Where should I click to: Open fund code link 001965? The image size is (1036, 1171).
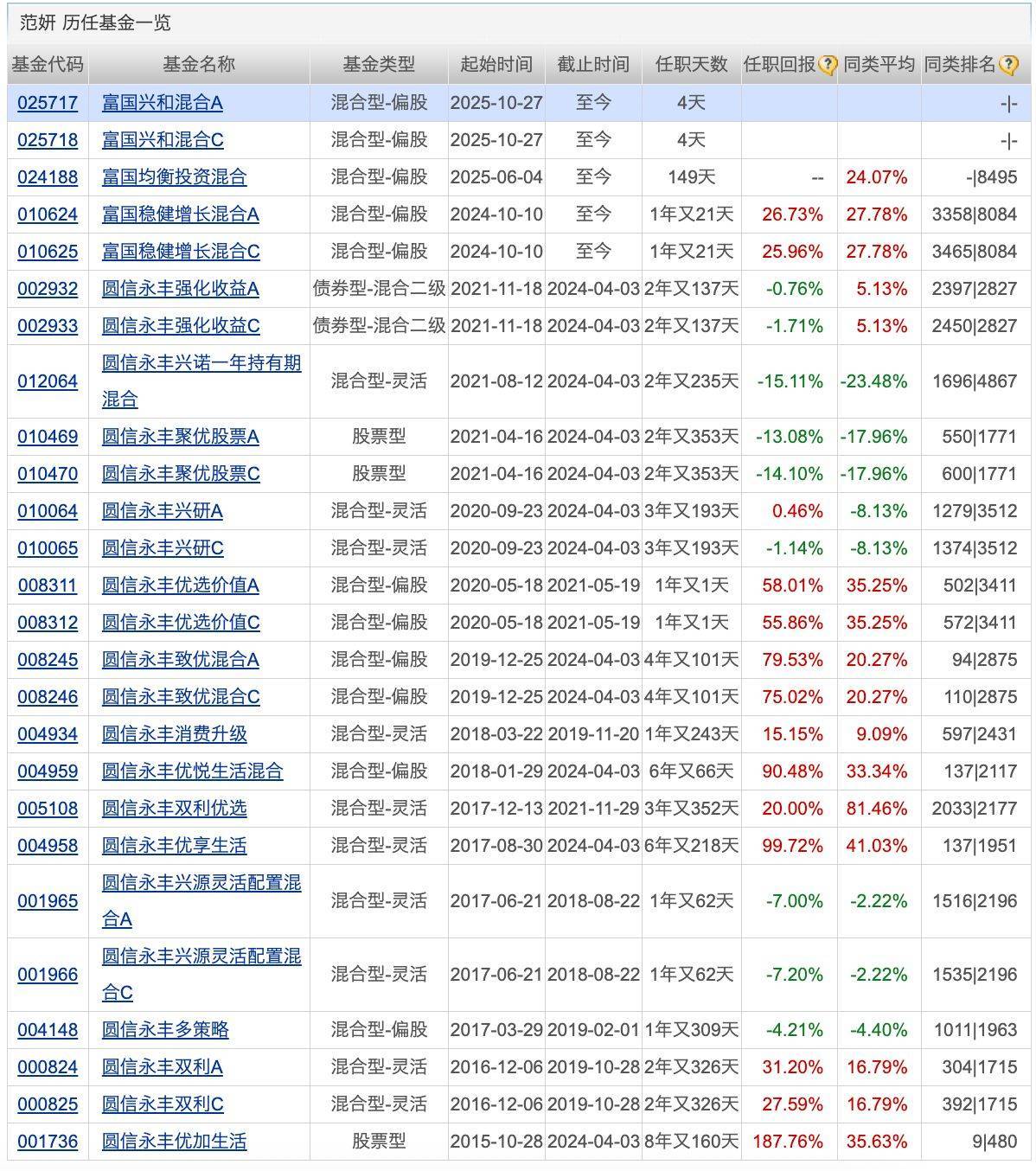[x=48, y=901]
